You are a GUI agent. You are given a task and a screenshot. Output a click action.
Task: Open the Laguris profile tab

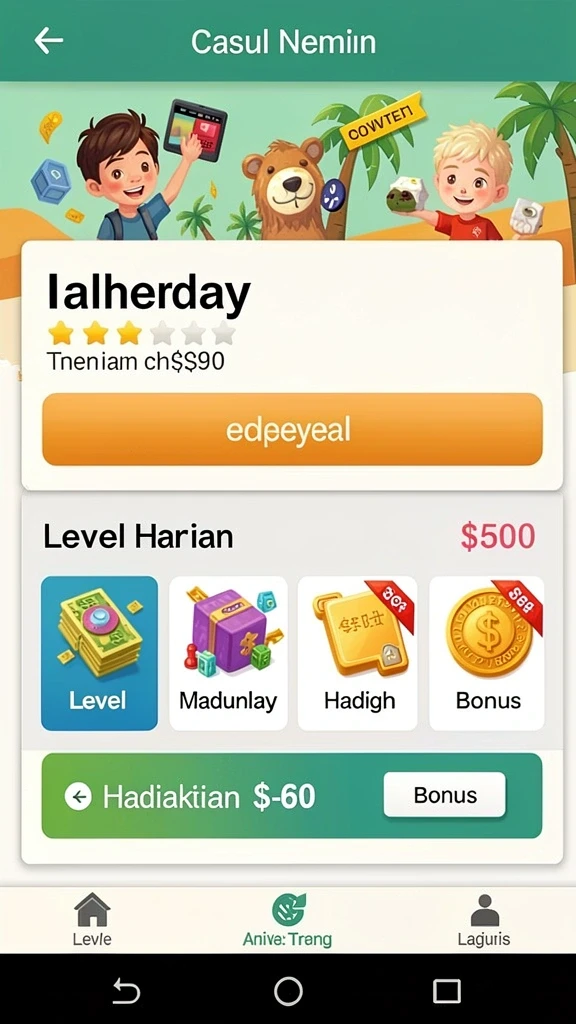point(484,920)
